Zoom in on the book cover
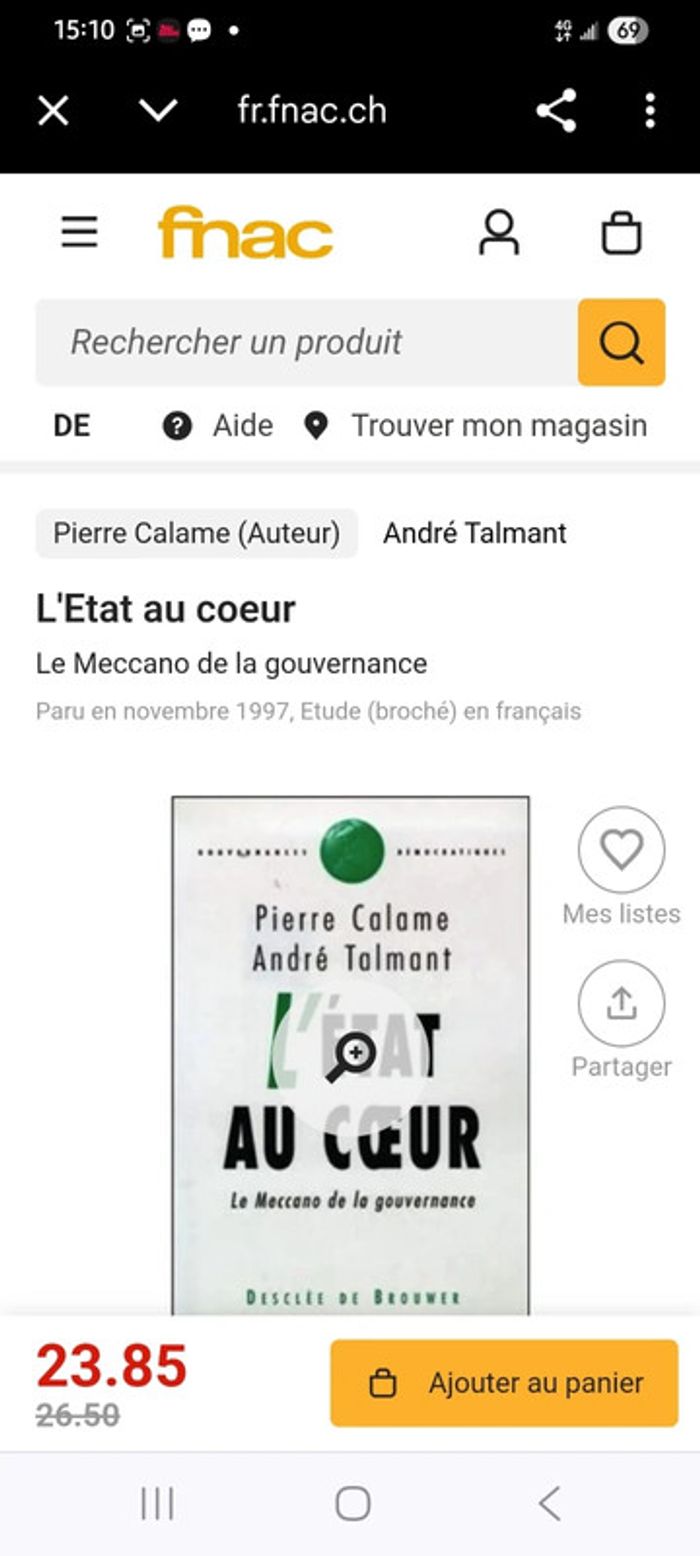This screenshot has width=700, height=1556. [351, 1055]
